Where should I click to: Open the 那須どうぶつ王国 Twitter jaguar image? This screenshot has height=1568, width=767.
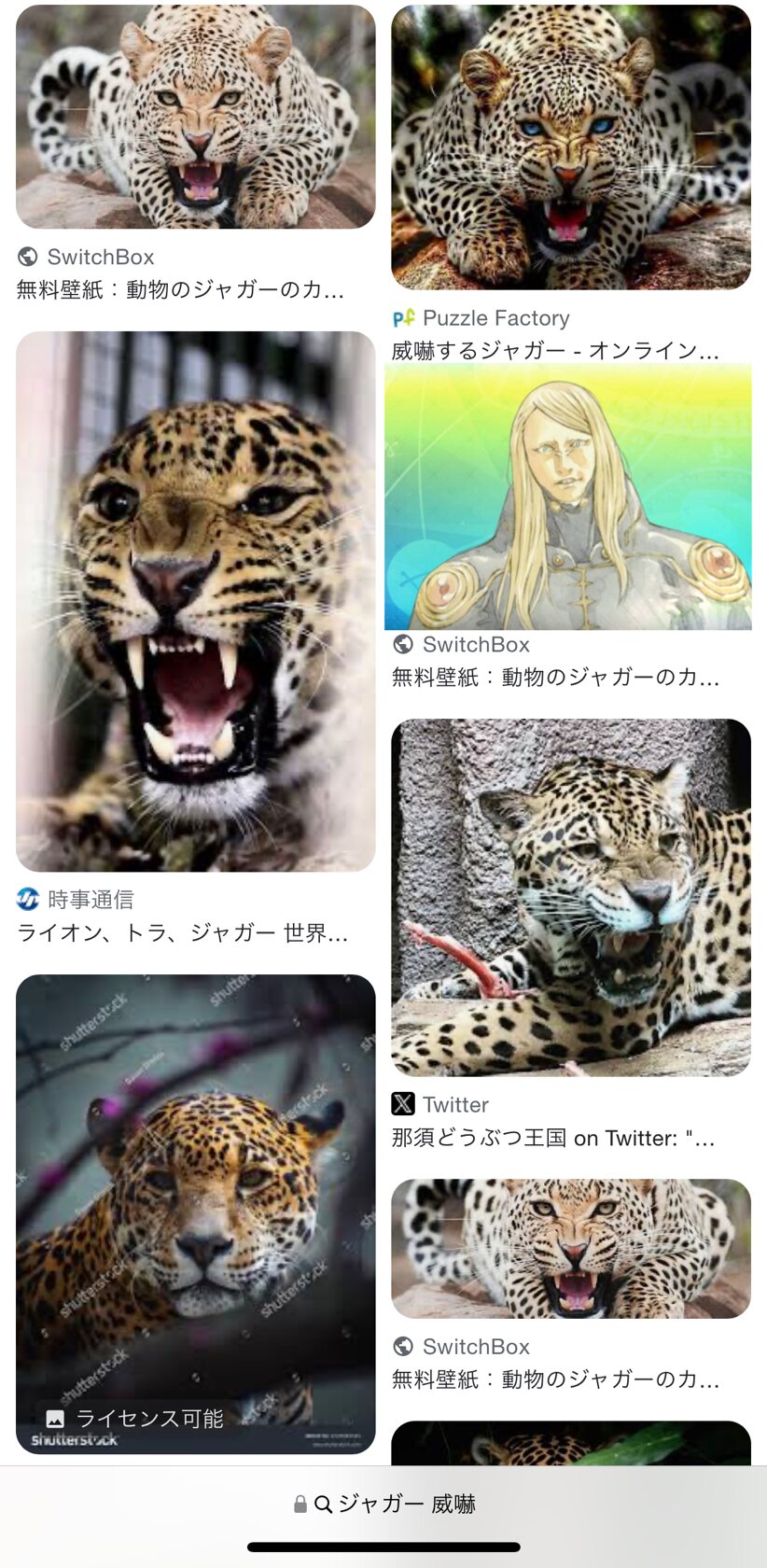point(570,897)
